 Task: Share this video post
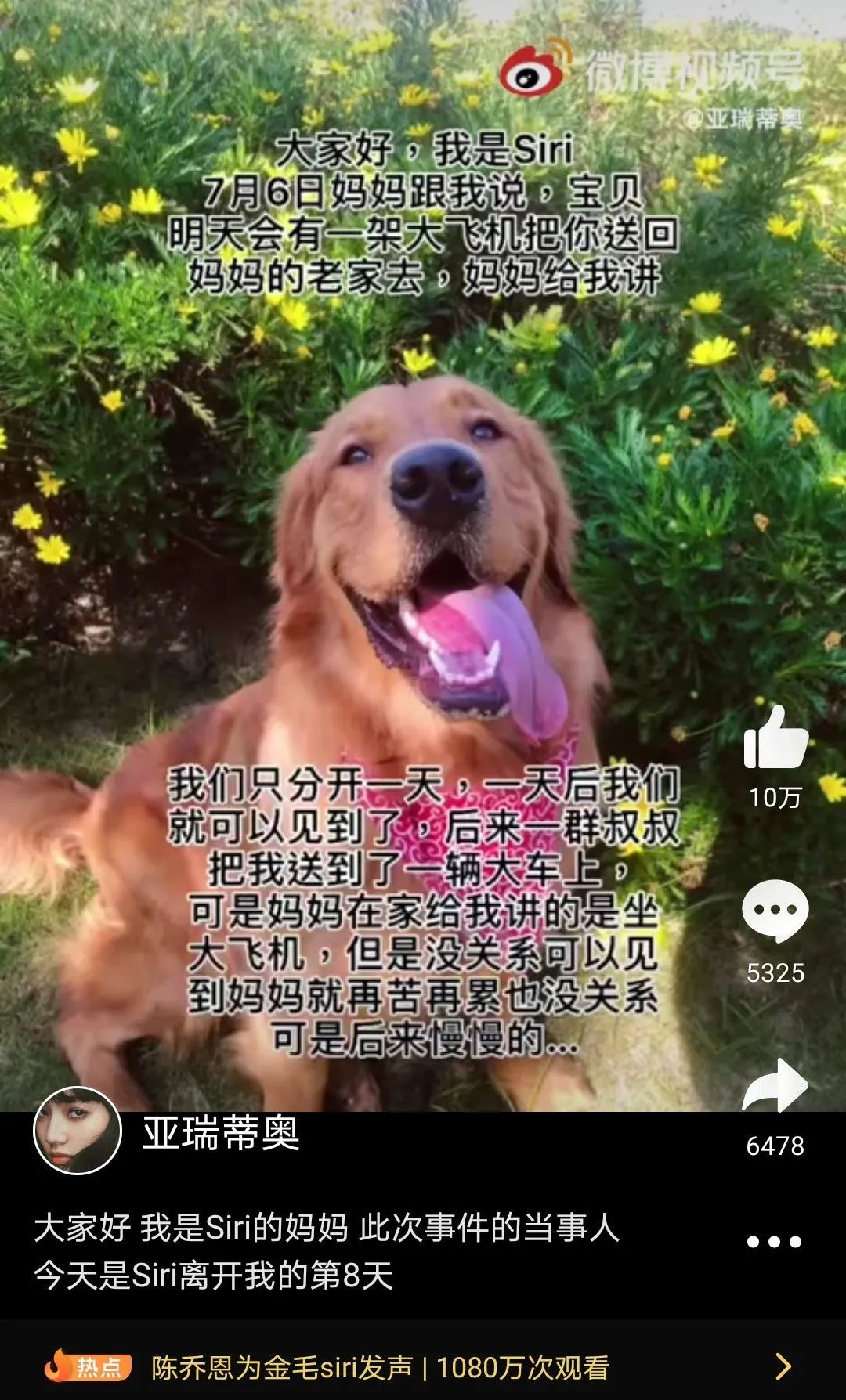pyautogui.click(x=775, y=1086)
